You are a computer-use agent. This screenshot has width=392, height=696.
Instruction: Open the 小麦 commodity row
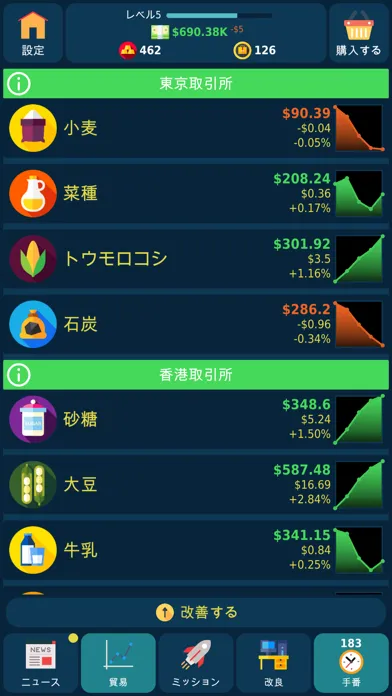196,128
